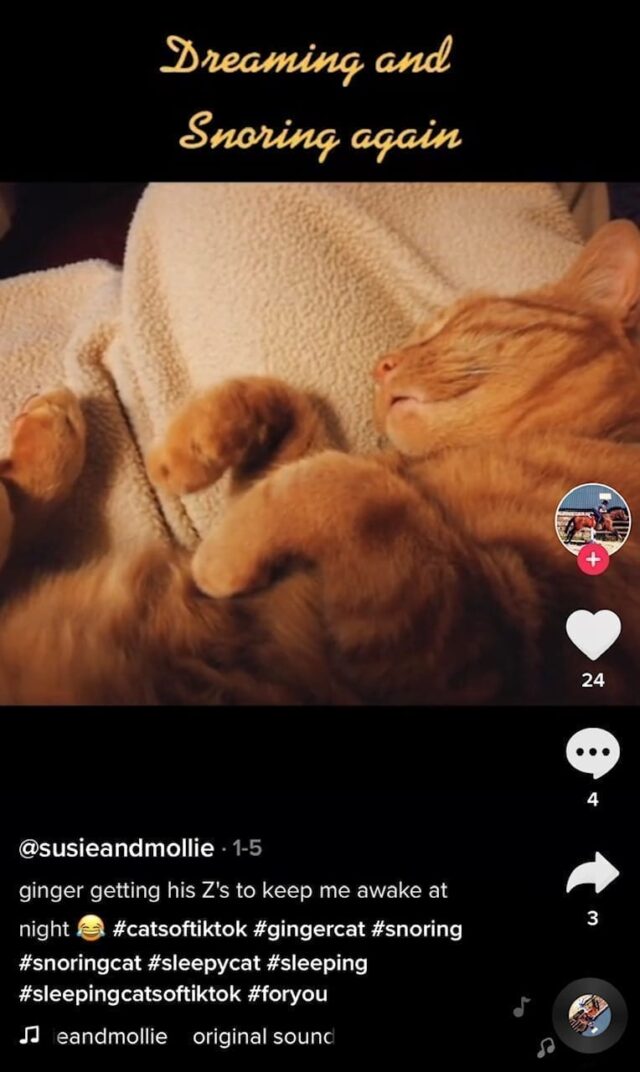Image resolution: width=640 pixels, height=1072 pixels.
Task: Open the #gingercat hashtag
Action: (309, 929)
